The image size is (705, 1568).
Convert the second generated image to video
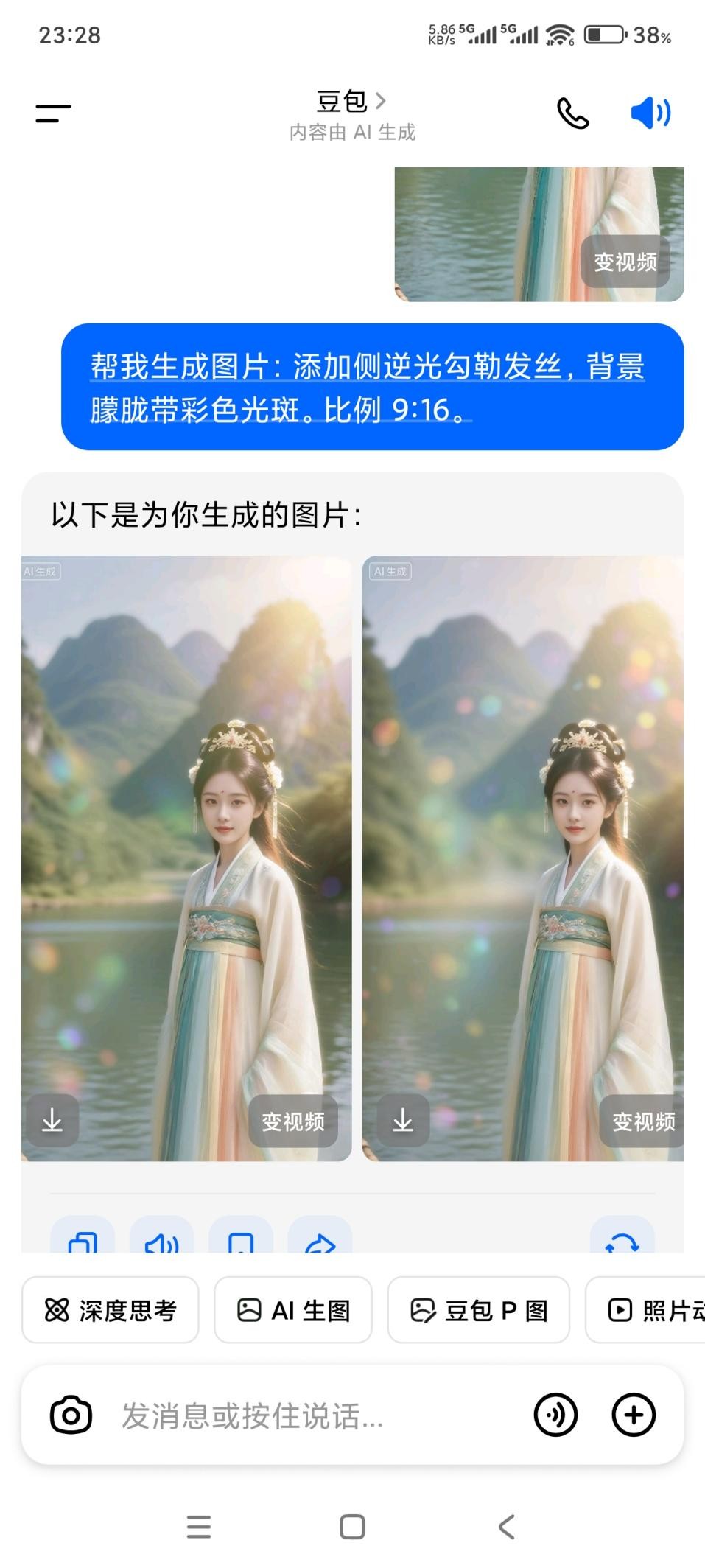(642, 1121)
